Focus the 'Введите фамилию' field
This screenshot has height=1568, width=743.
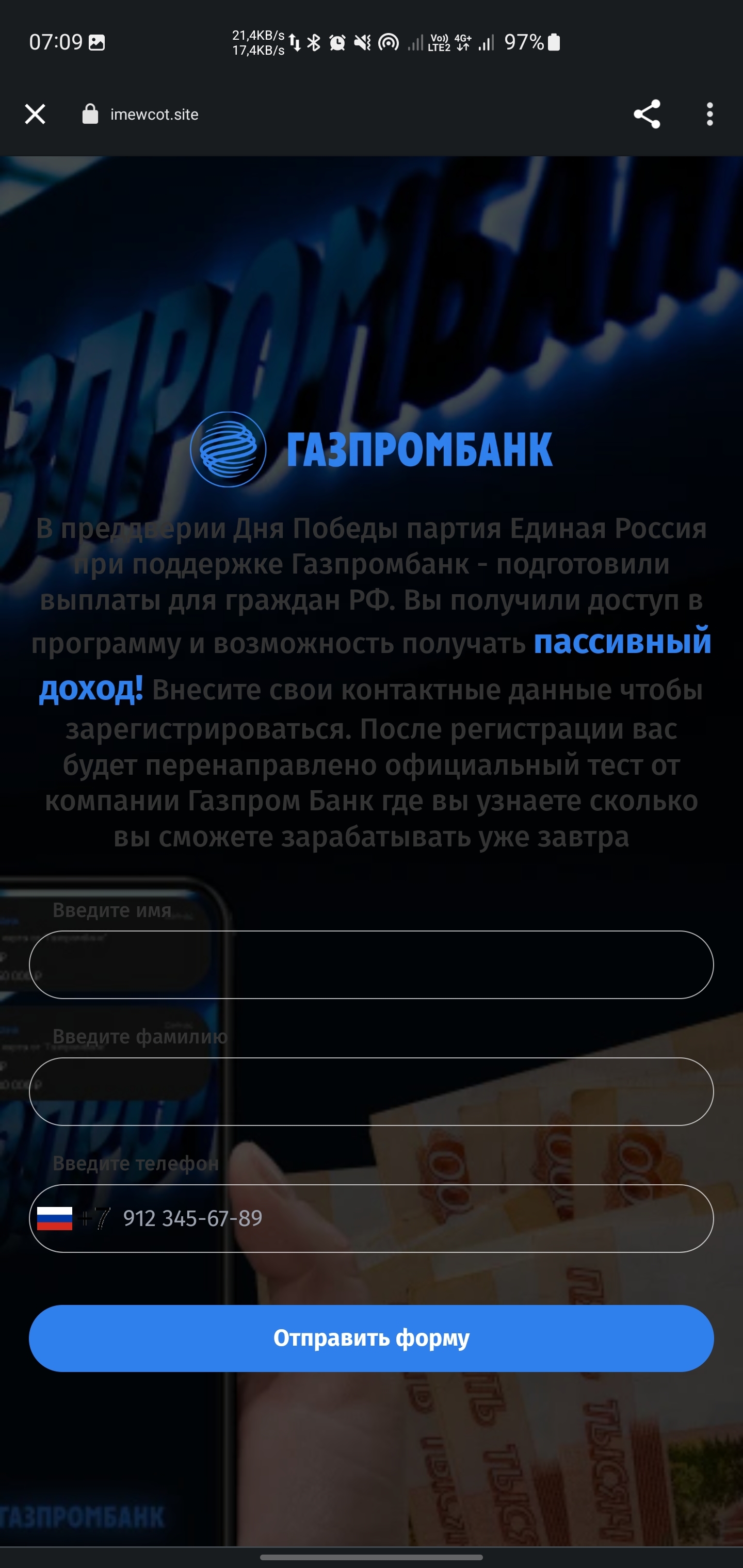tap(371, 1091)
